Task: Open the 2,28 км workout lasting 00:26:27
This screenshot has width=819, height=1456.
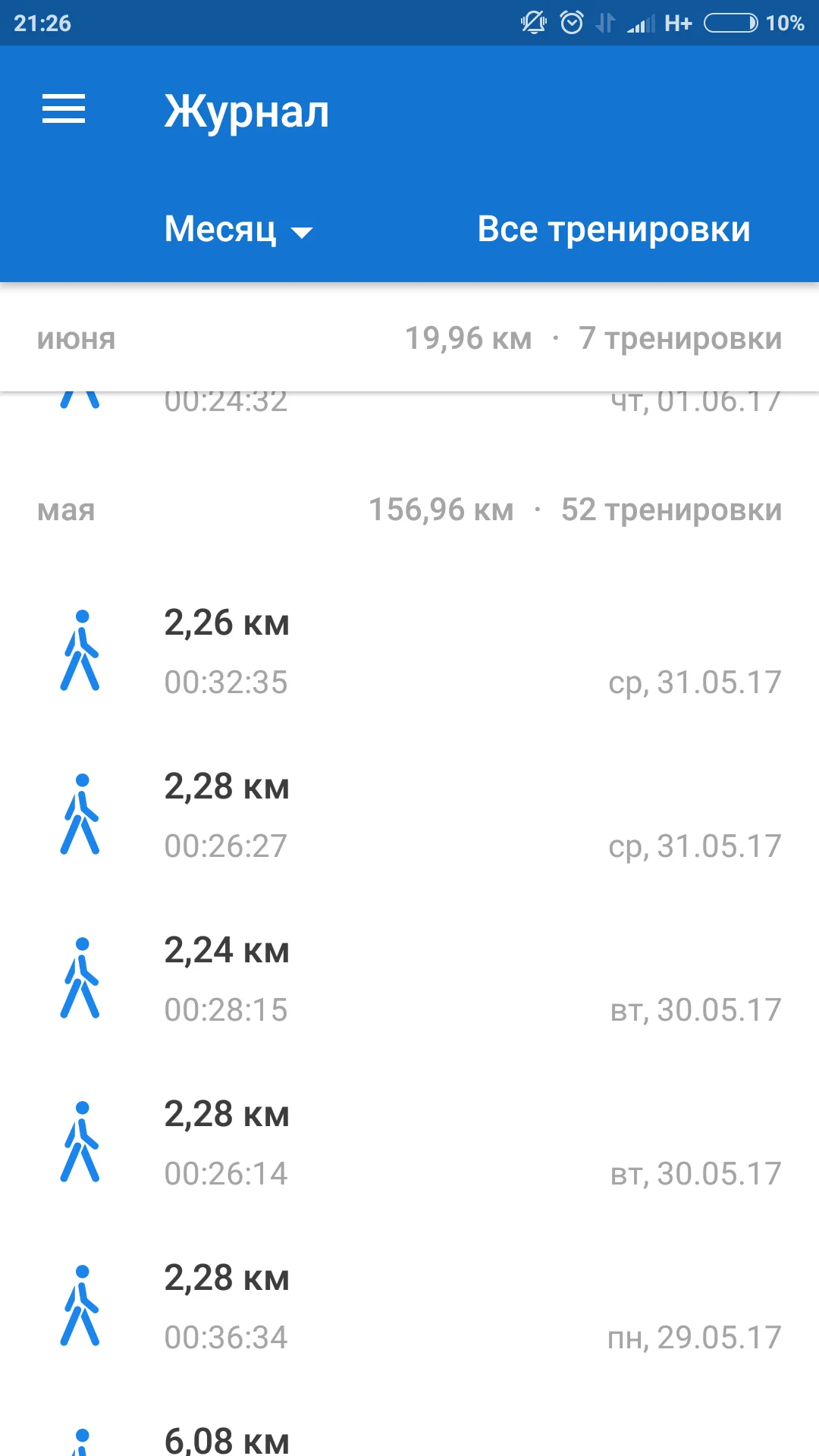Action: click(409, 815)
